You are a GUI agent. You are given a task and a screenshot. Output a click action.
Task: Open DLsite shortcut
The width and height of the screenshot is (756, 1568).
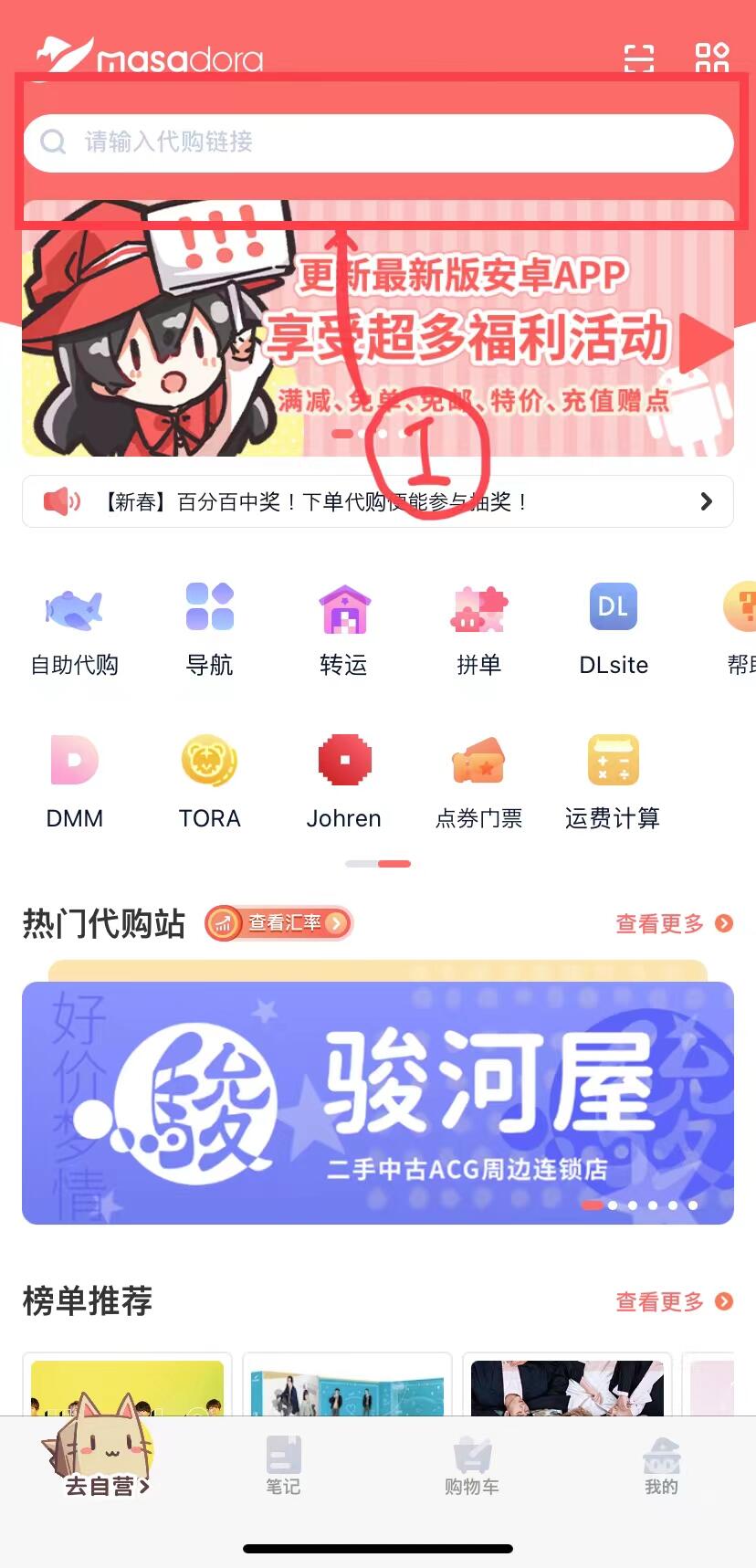tap(614, 630)
